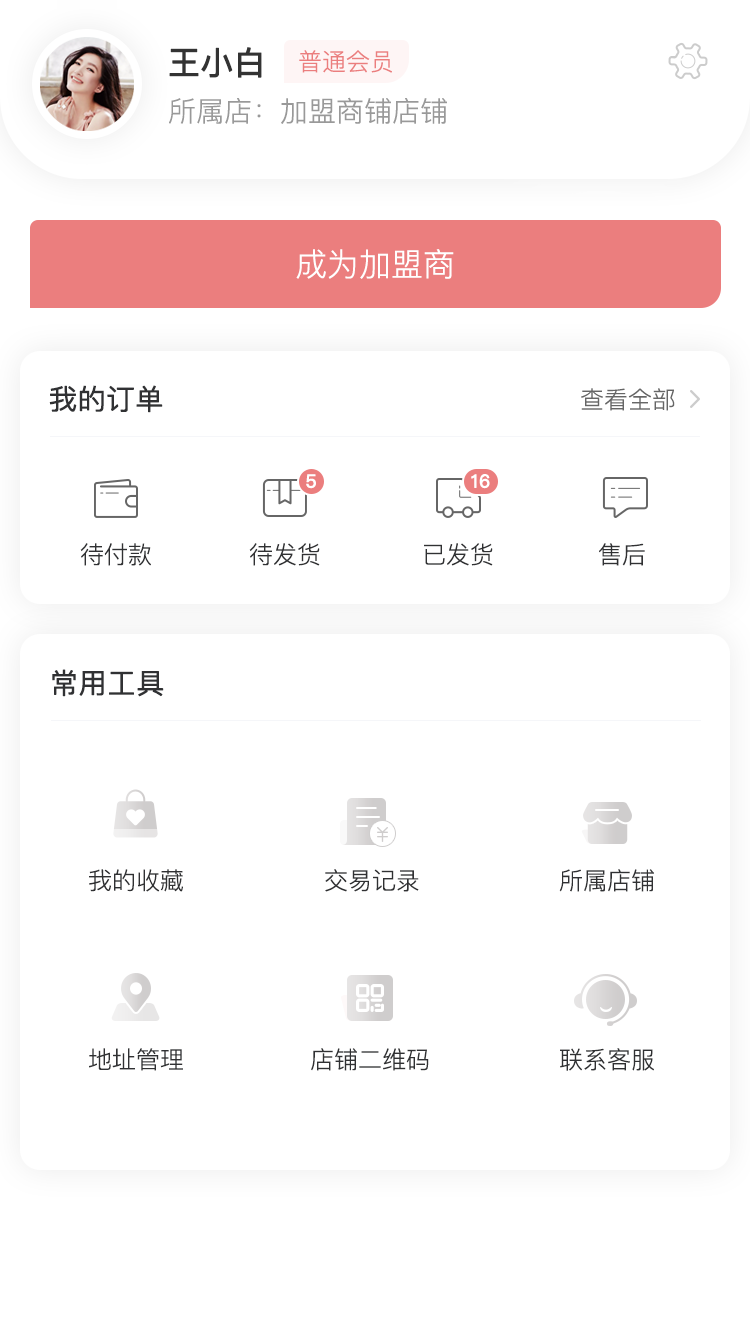The height and width of the screenshot is (1342, 750).
Task: Tap the 成为加盟商 button
Action: point(375,264)
